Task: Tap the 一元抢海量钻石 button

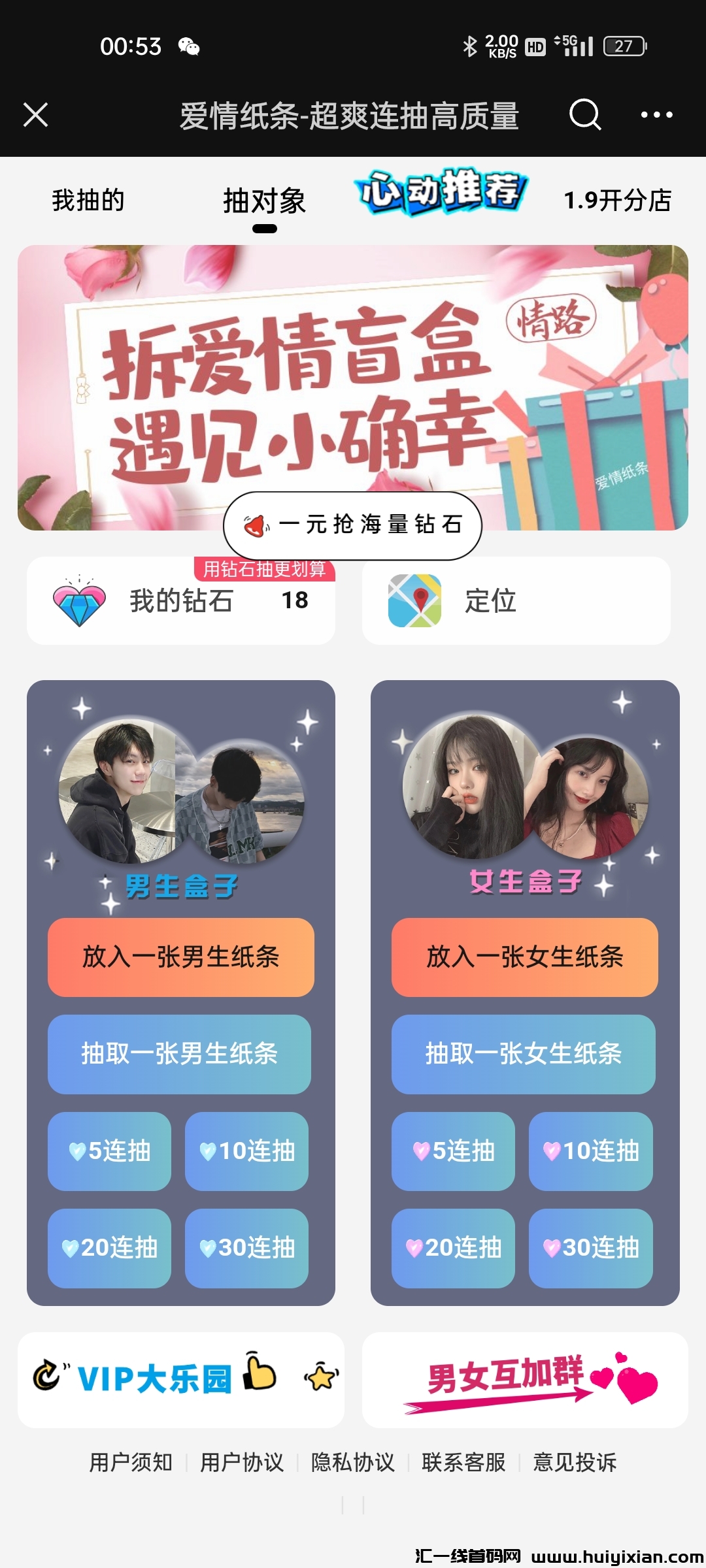Action: click(353, 525)
